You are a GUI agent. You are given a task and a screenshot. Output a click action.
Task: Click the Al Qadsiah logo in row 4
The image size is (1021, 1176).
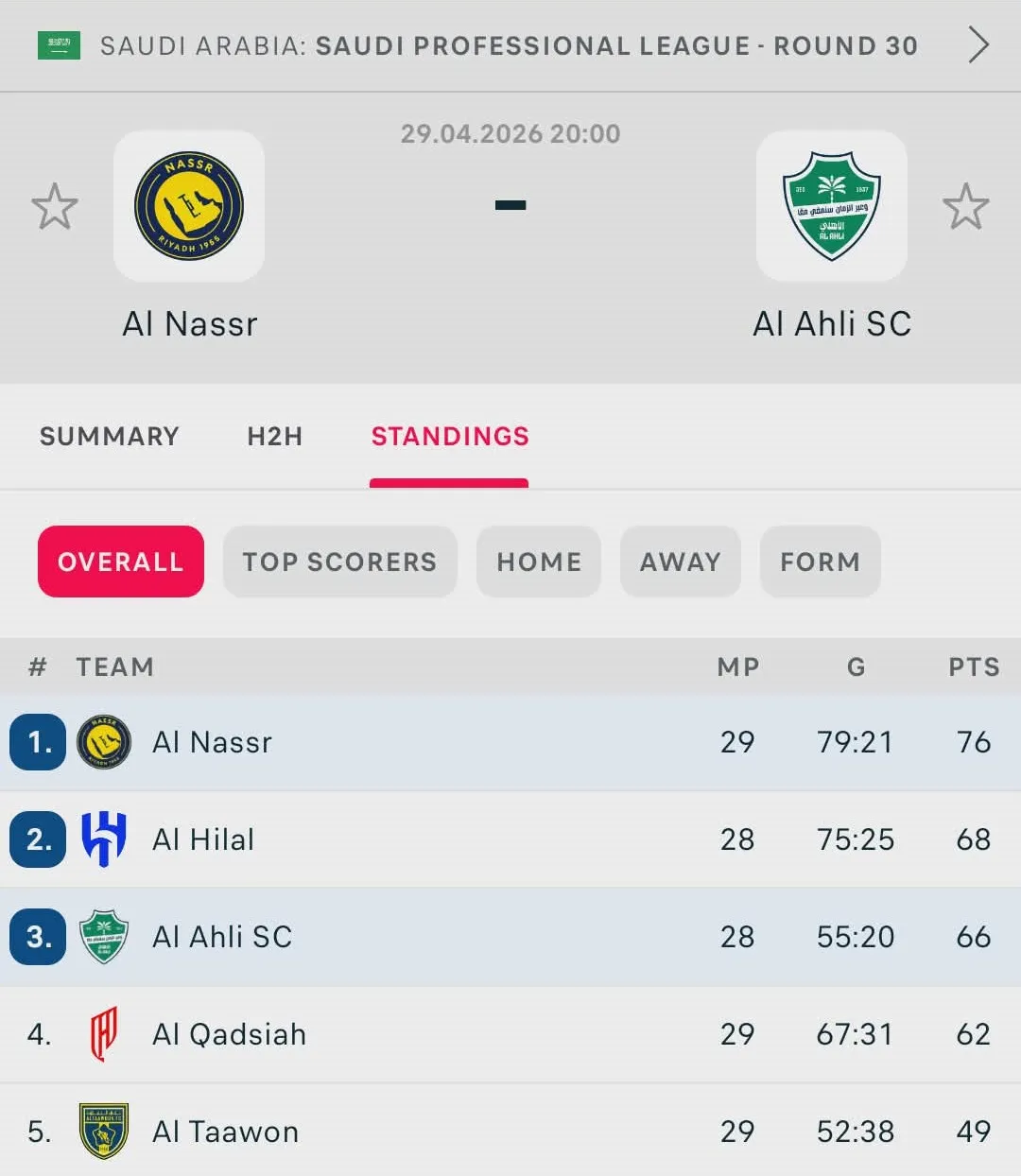(104, 1034)
